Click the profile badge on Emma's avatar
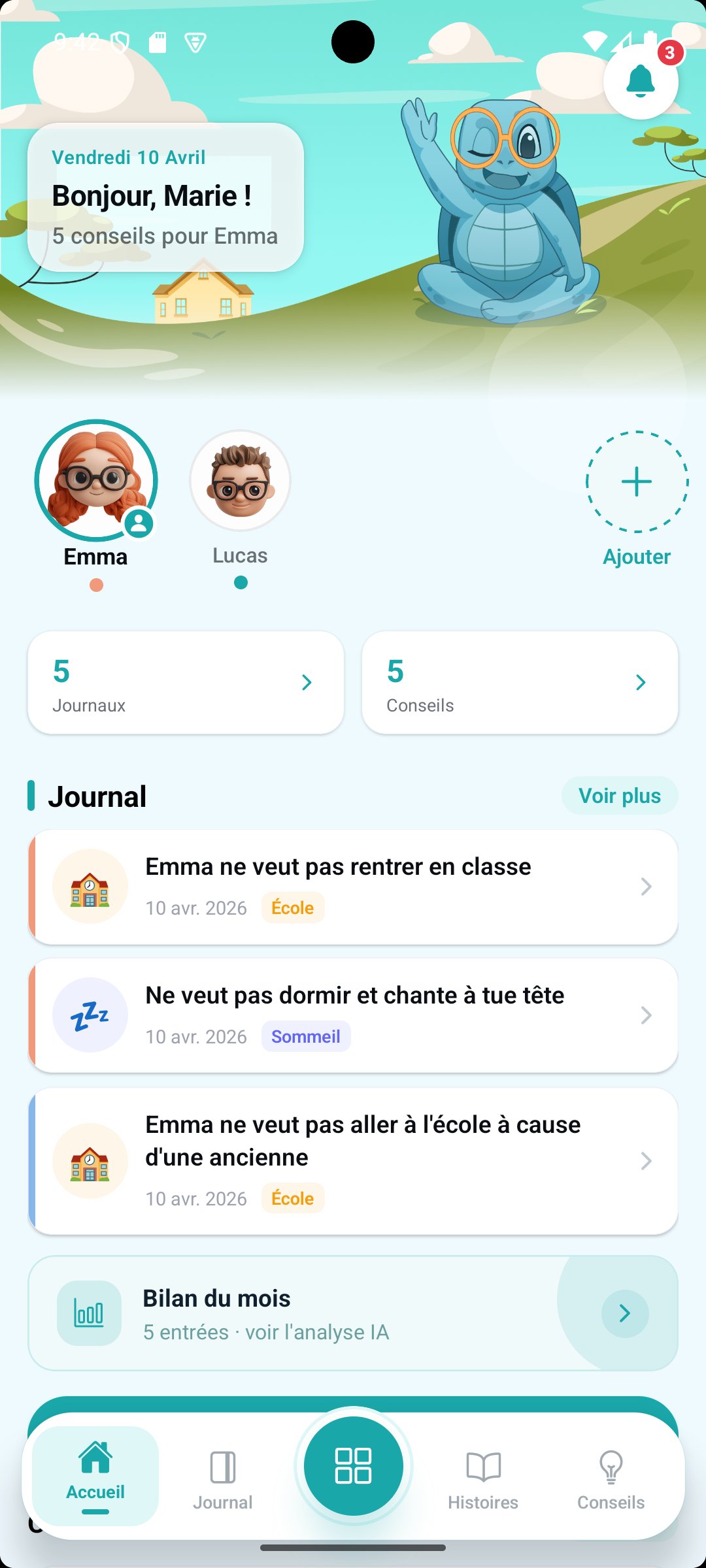Screen dimensions: 706x1568 (138, 523)
